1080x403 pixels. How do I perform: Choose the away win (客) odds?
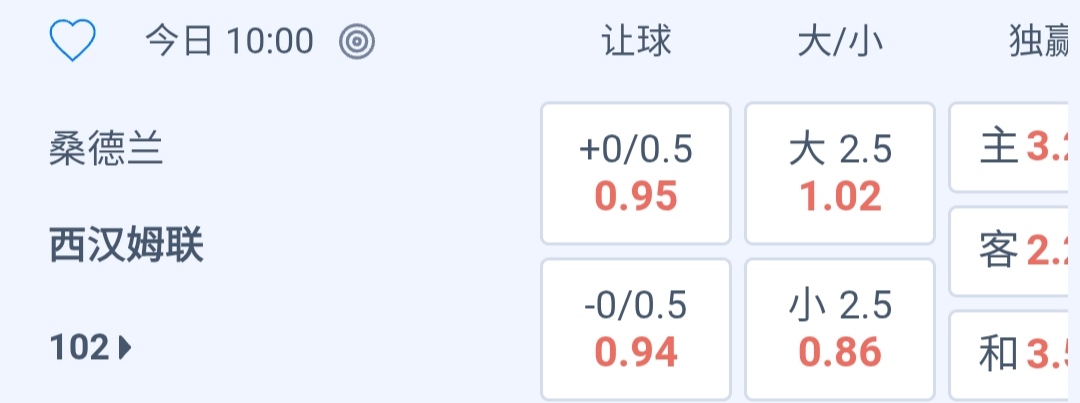pos(1015,251)
